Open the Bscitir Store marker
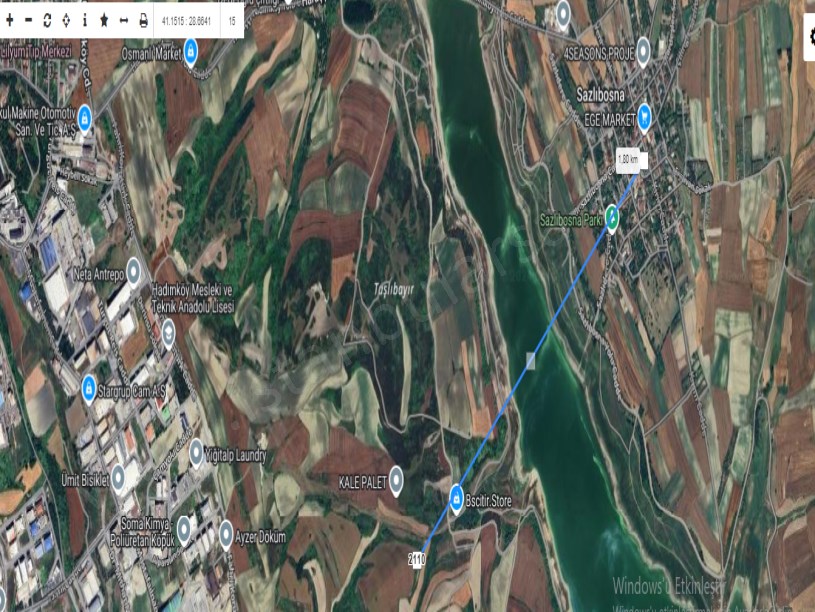 [456, 495]
